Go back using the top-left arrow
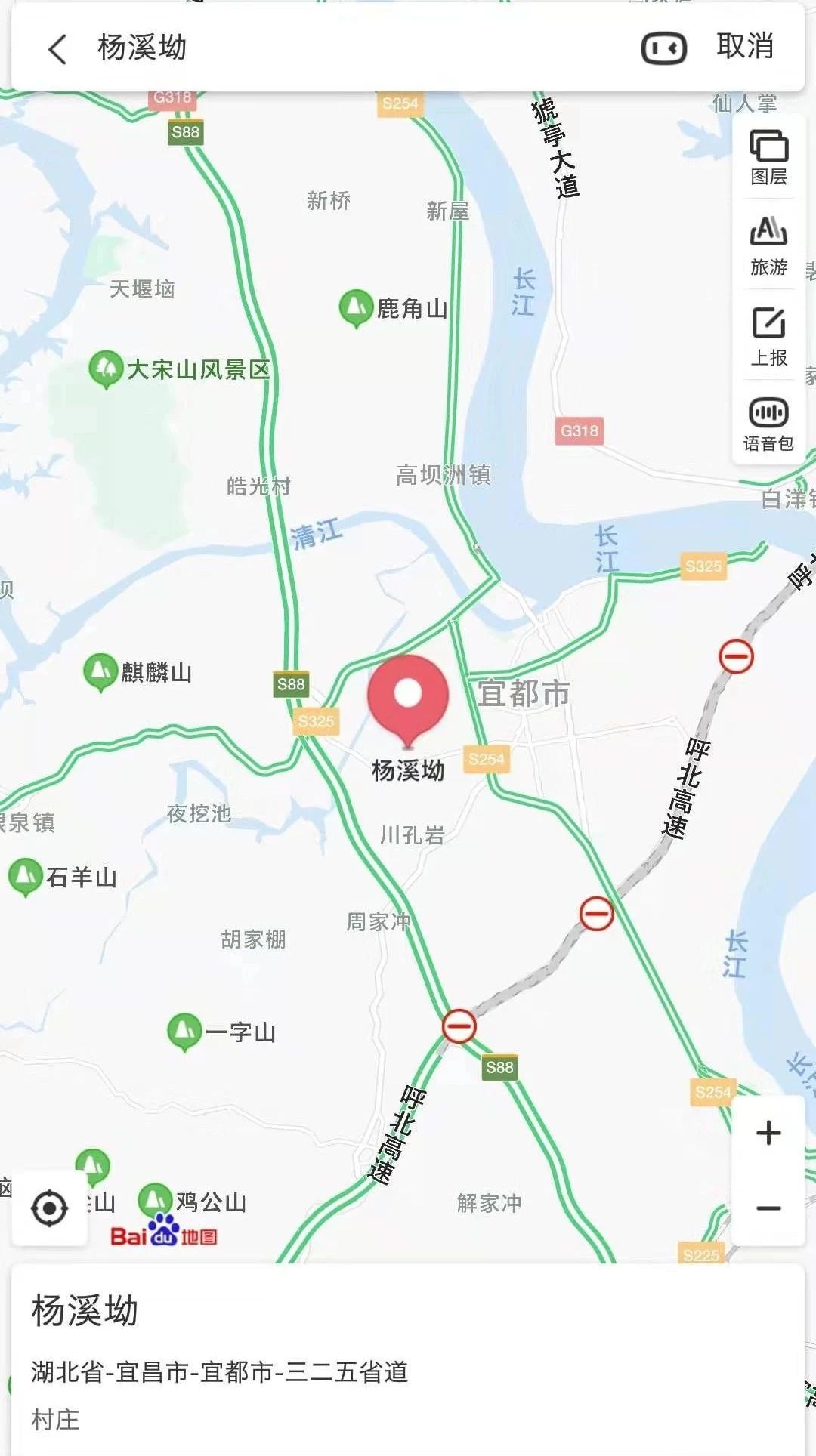This screenshot has height=1456, width=816. (57, 50)
